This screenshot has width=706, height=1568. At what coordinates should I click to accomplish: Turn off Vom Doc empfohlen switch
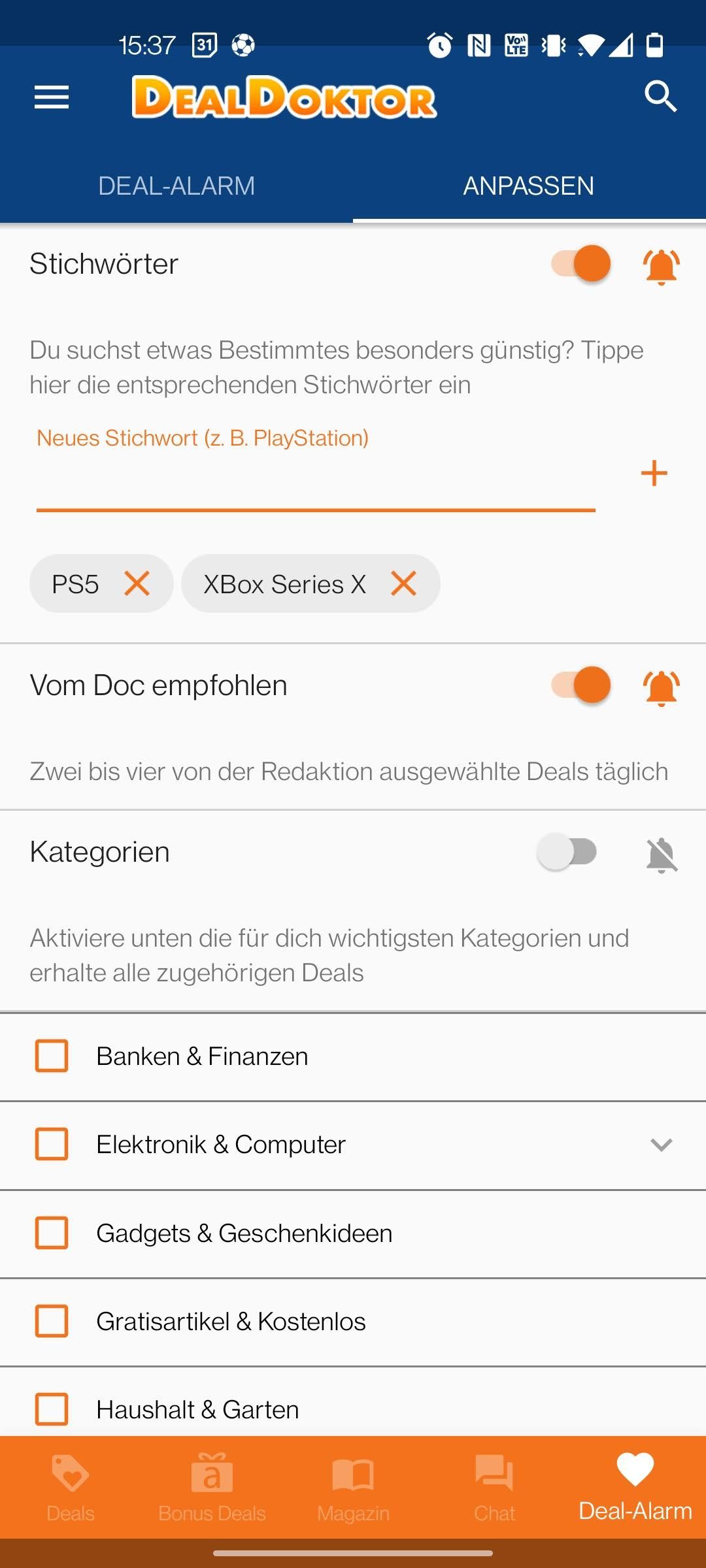pos(580,685)
